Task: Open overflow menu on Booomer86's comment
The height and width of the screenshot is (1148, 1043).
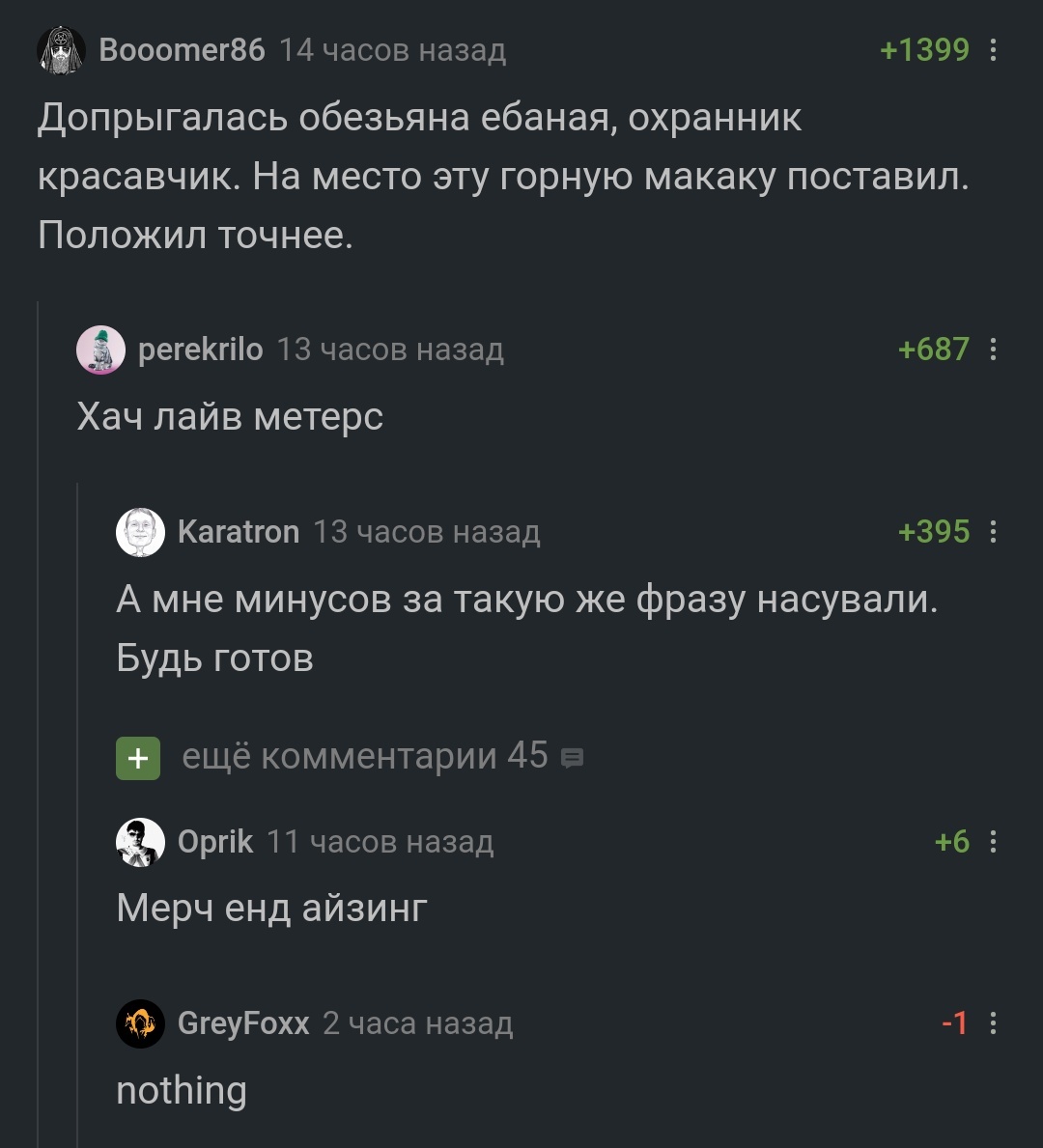Action: 994,49
